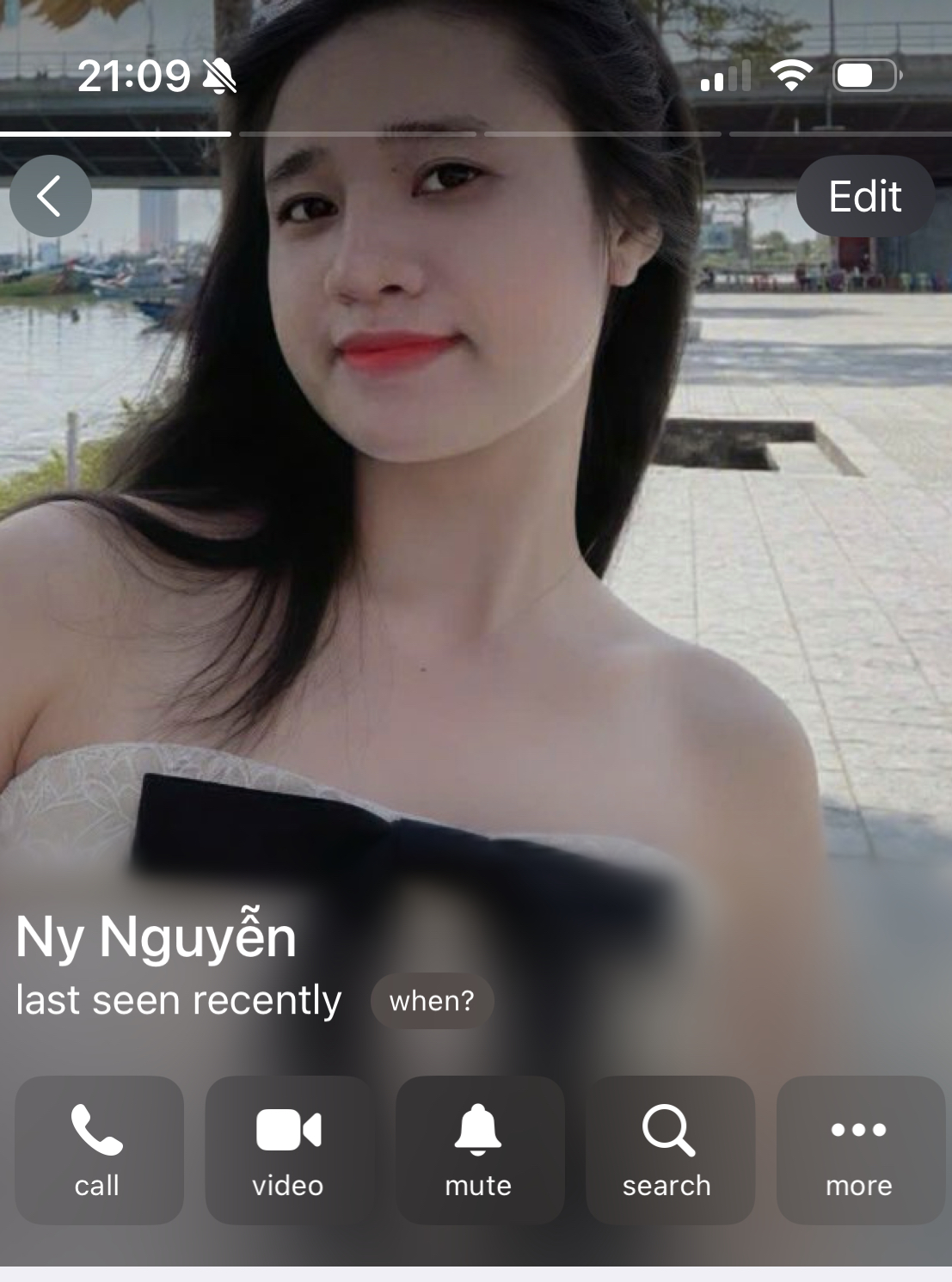Search within this conversation
952x1282 pixels.
[x=669, y=1150]
